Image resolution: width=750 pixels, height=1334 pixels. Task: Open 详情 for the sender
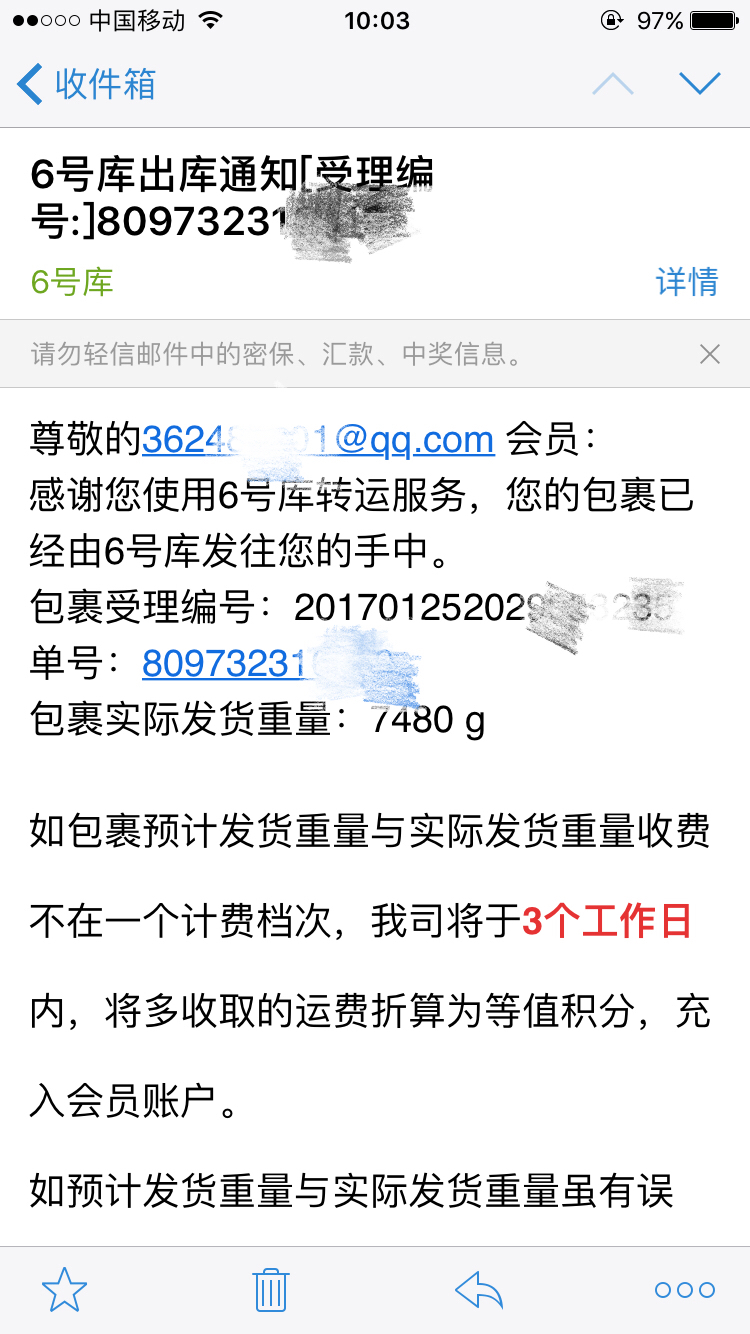(x=687, y=281)
